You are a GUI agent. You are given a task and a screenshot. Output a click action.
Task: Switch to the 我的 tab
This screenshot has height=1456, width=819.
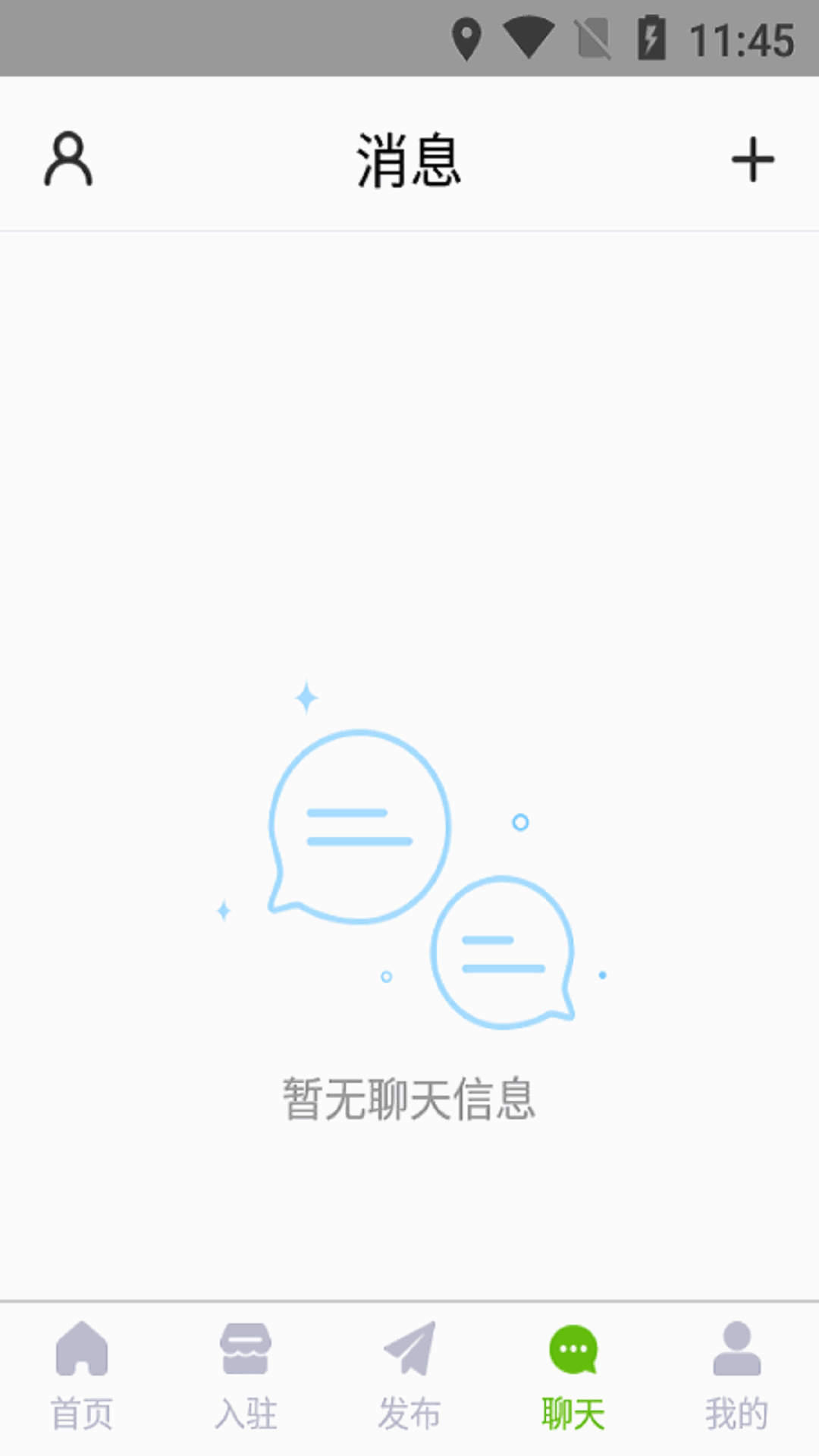click(x=736, y=1376)
